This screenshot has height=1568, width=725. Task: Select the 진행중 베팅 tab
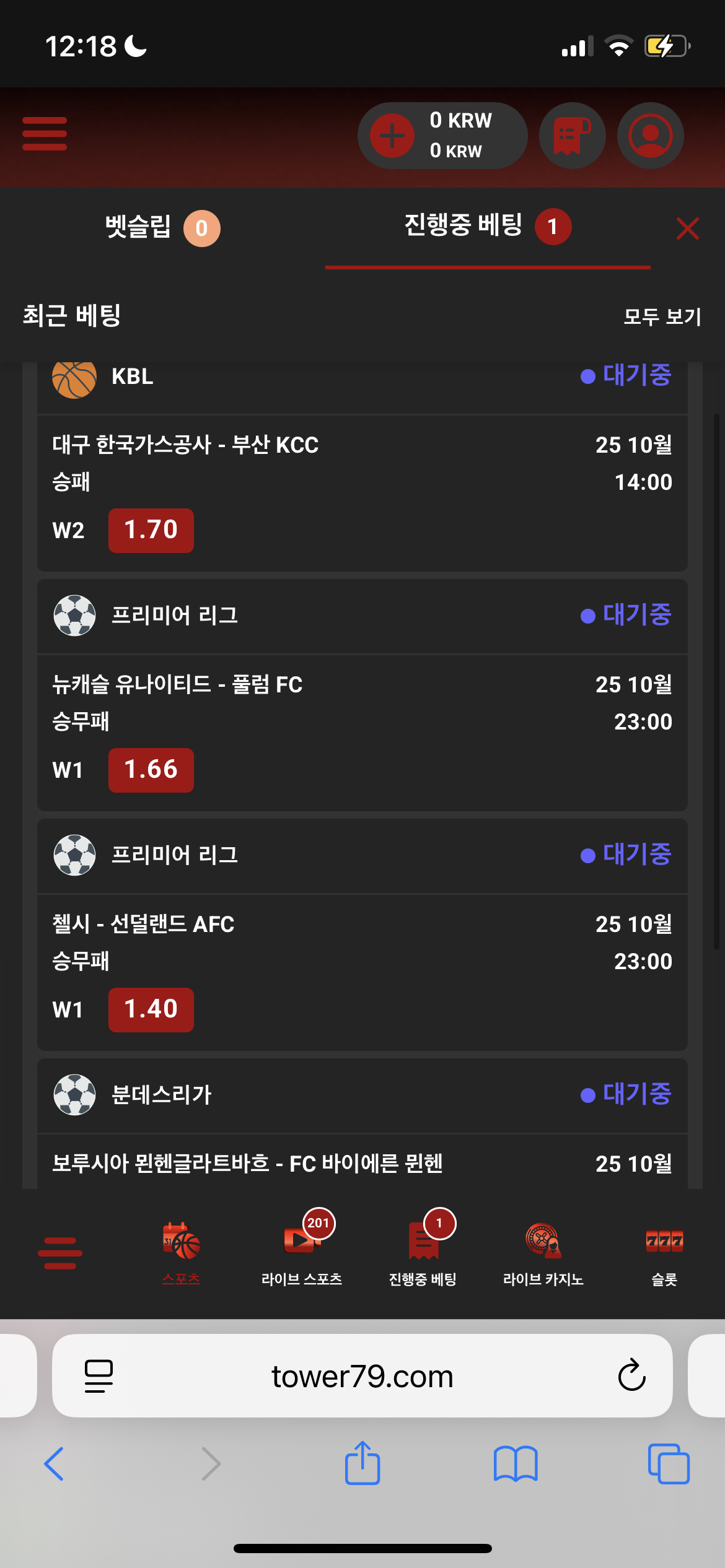pos(487,226)
